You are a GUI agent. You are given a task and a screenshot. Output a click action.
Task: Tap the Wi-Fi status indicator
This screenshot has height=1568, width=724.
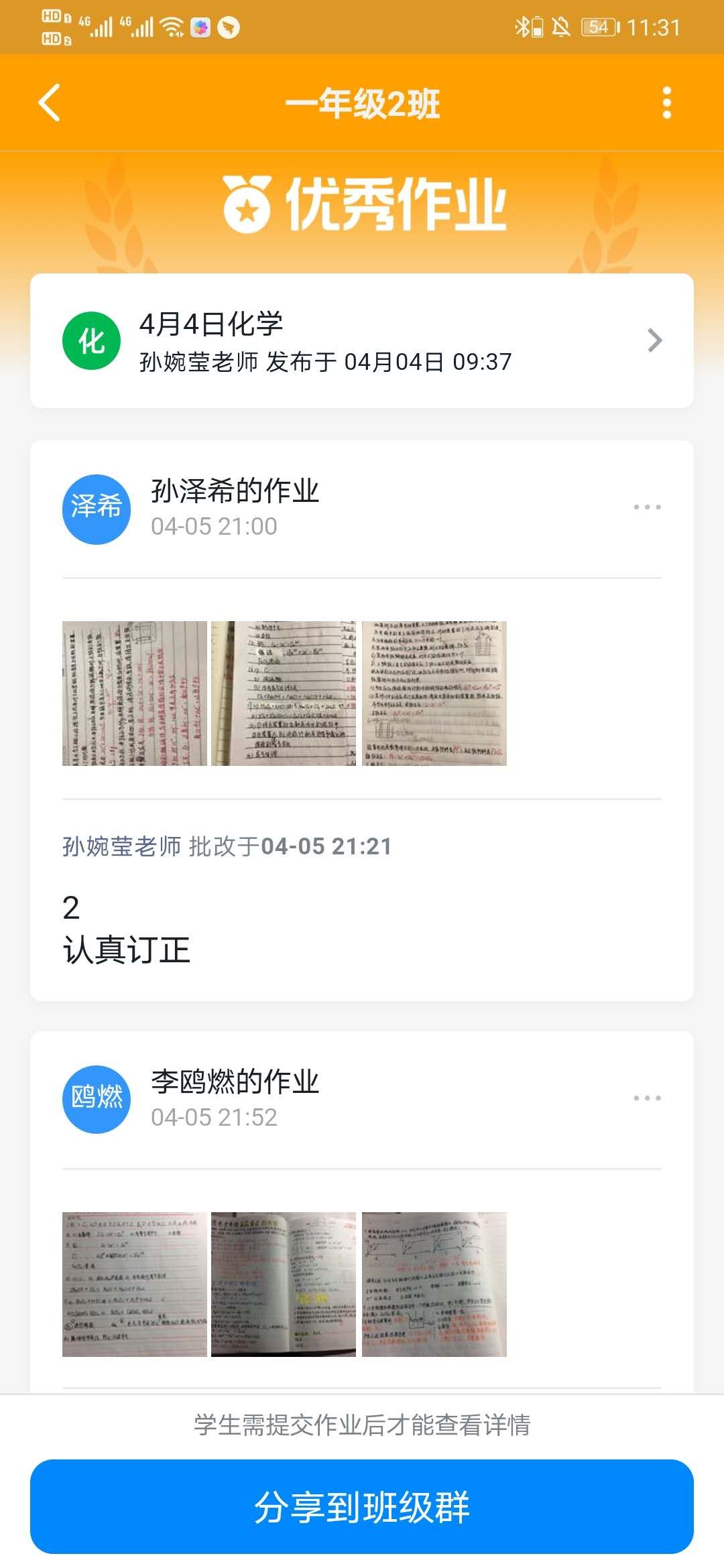click(170, 25)
